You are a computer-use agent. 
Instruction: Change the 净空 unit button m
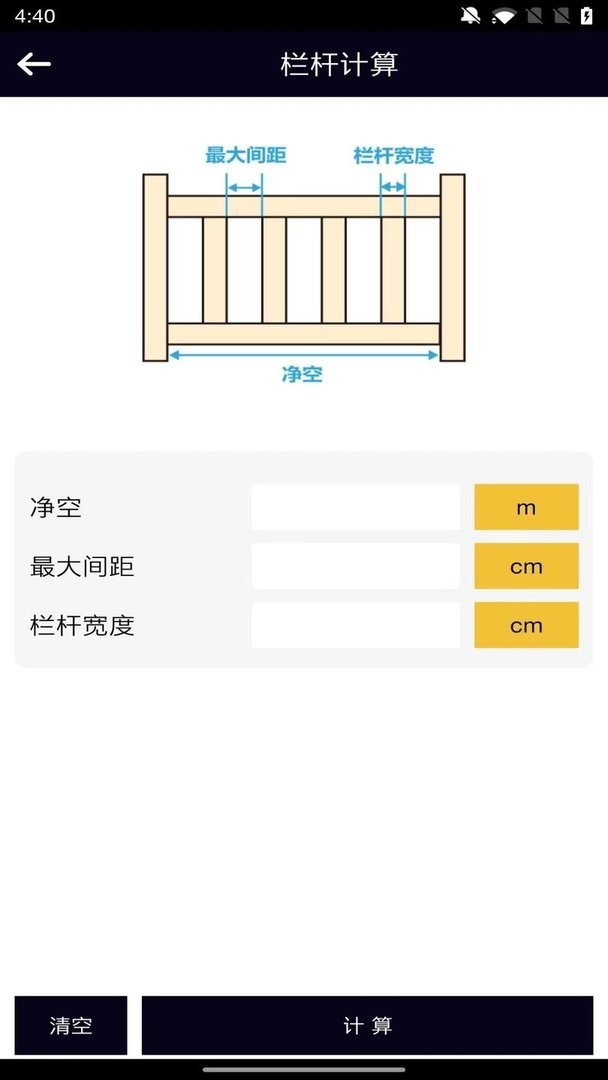pos(526,507)
